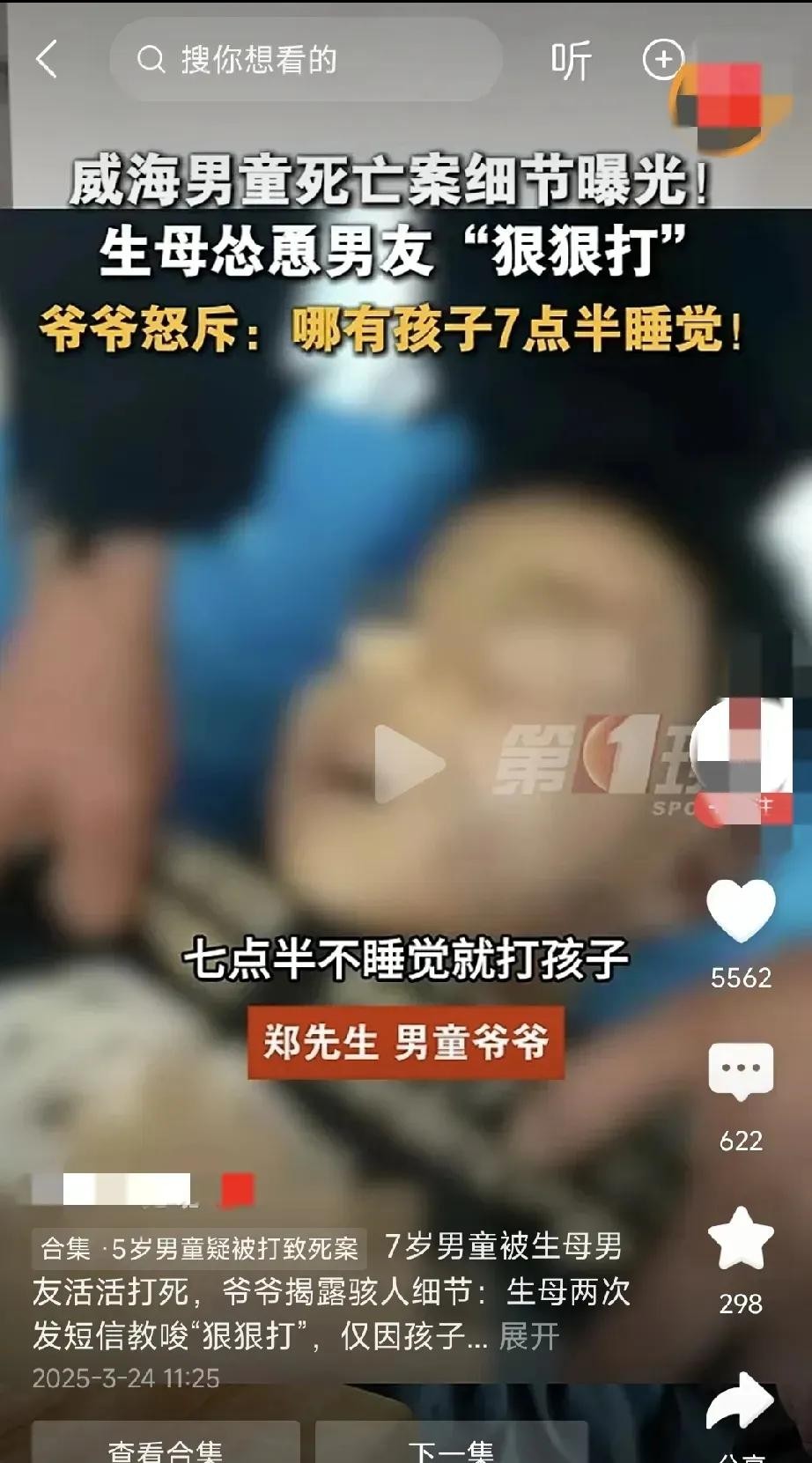
Task: Open the comments with 622 replies
Action: 741,1072
